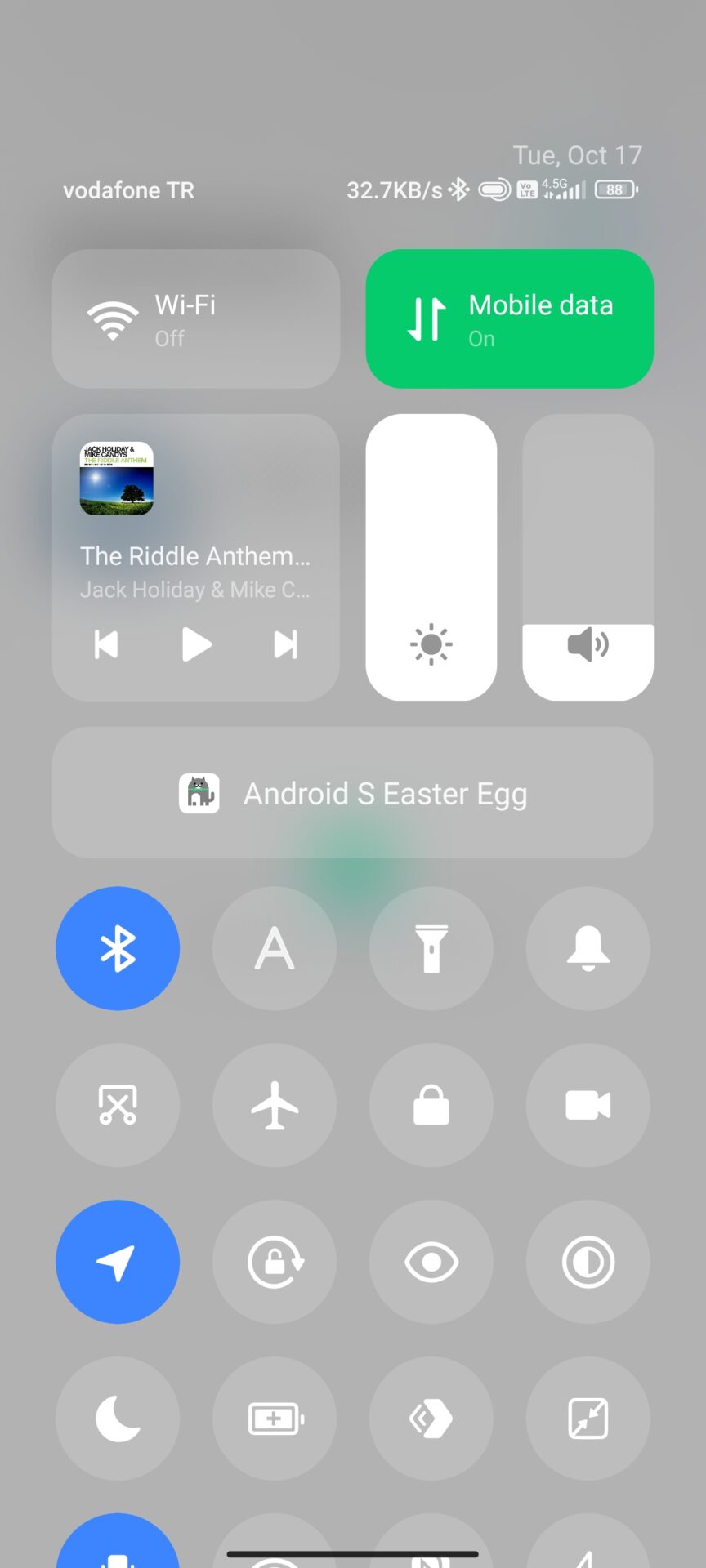Enable airplane mode
This screenshot has height=1568, width=706.
point(275,1105)
